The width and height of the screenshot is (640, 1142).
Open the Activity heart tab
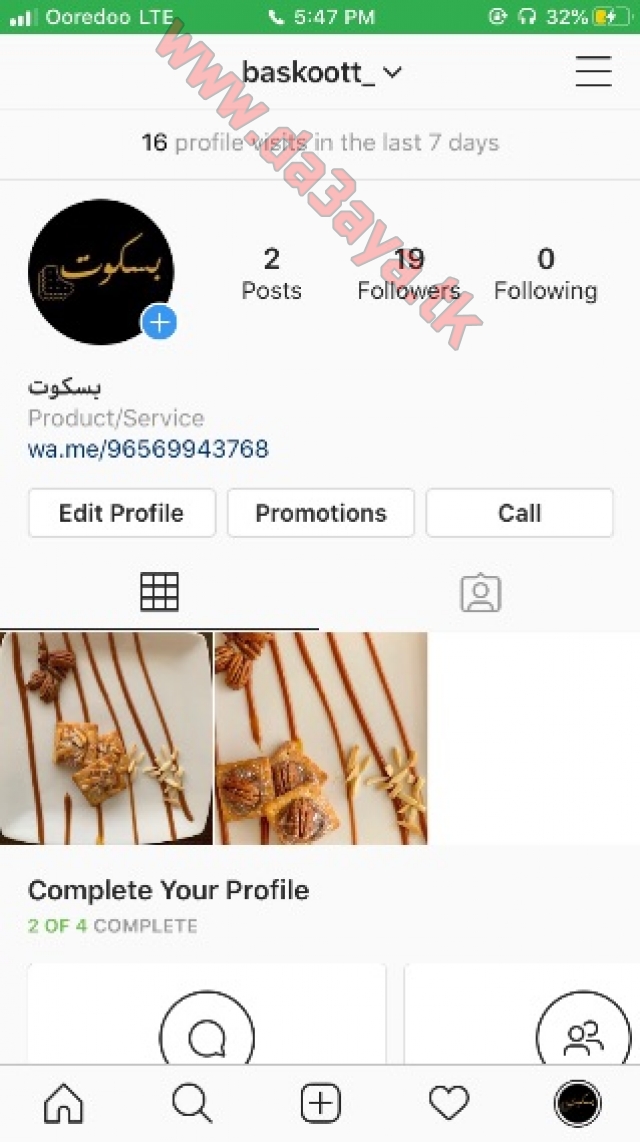click(449, 1103)
